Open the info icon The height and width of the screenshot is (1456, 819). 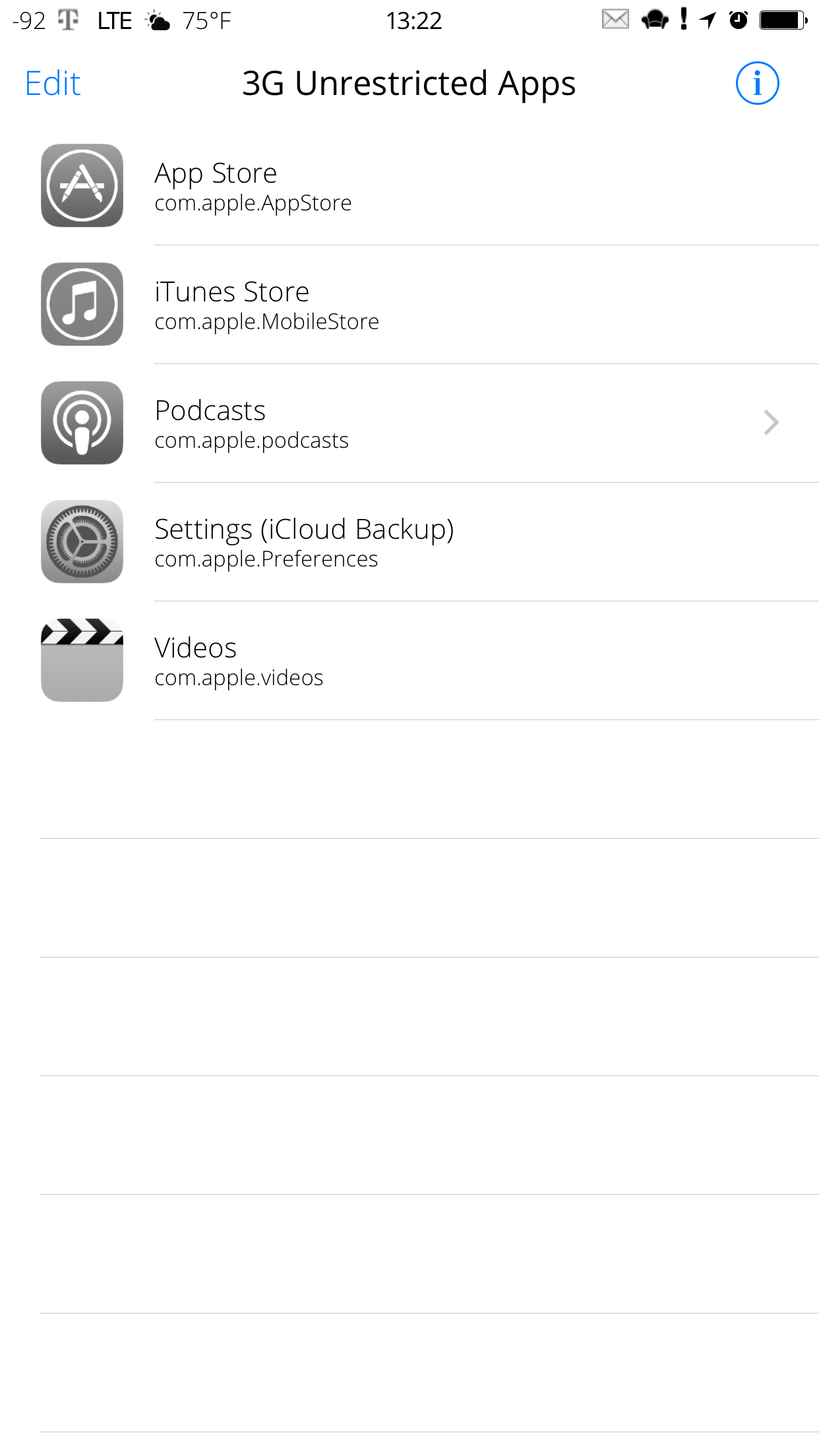[x=757, y=84]
